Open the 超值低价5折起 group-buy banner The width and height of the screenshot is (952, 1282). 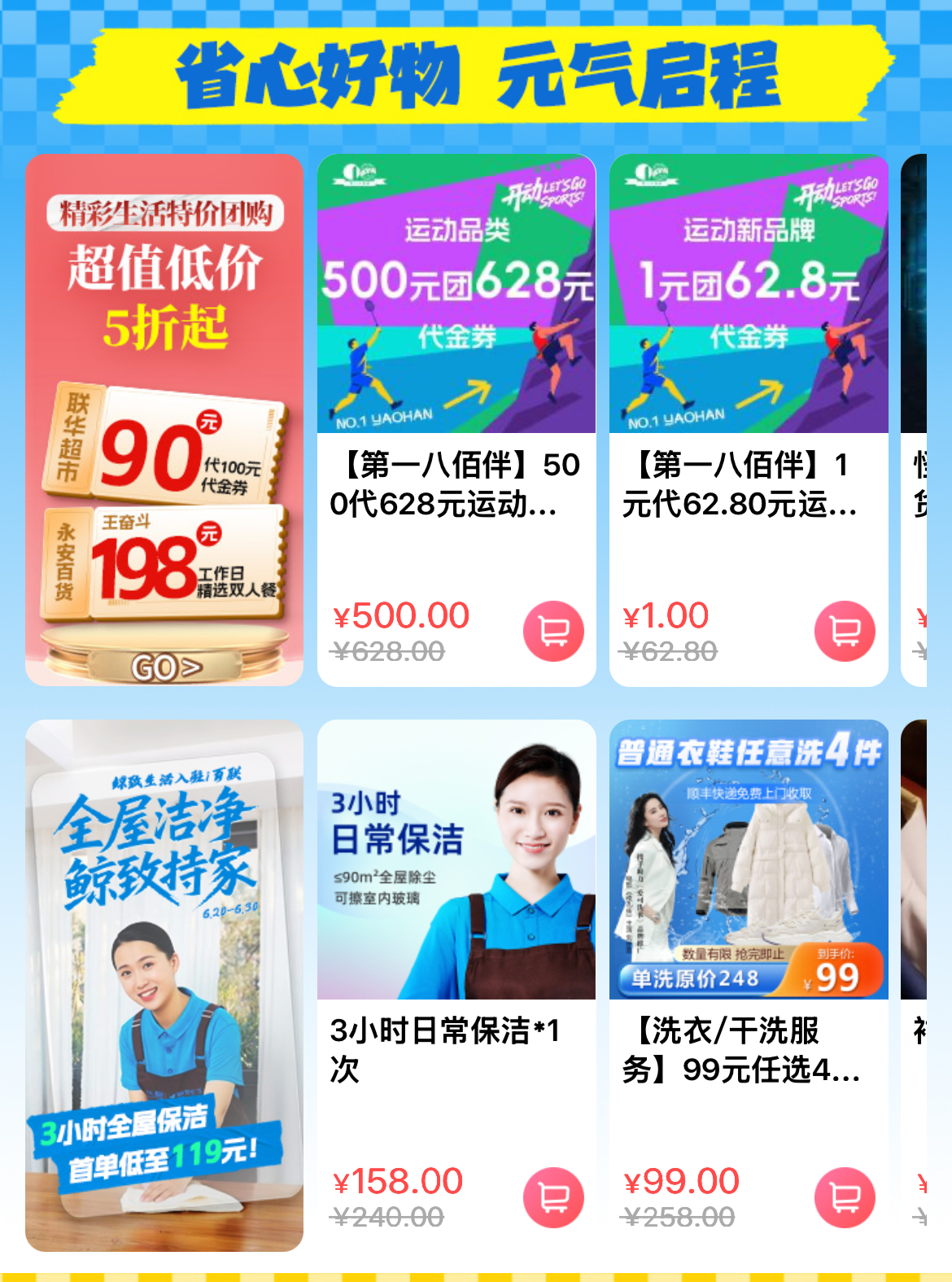click(x=164, y=419)
